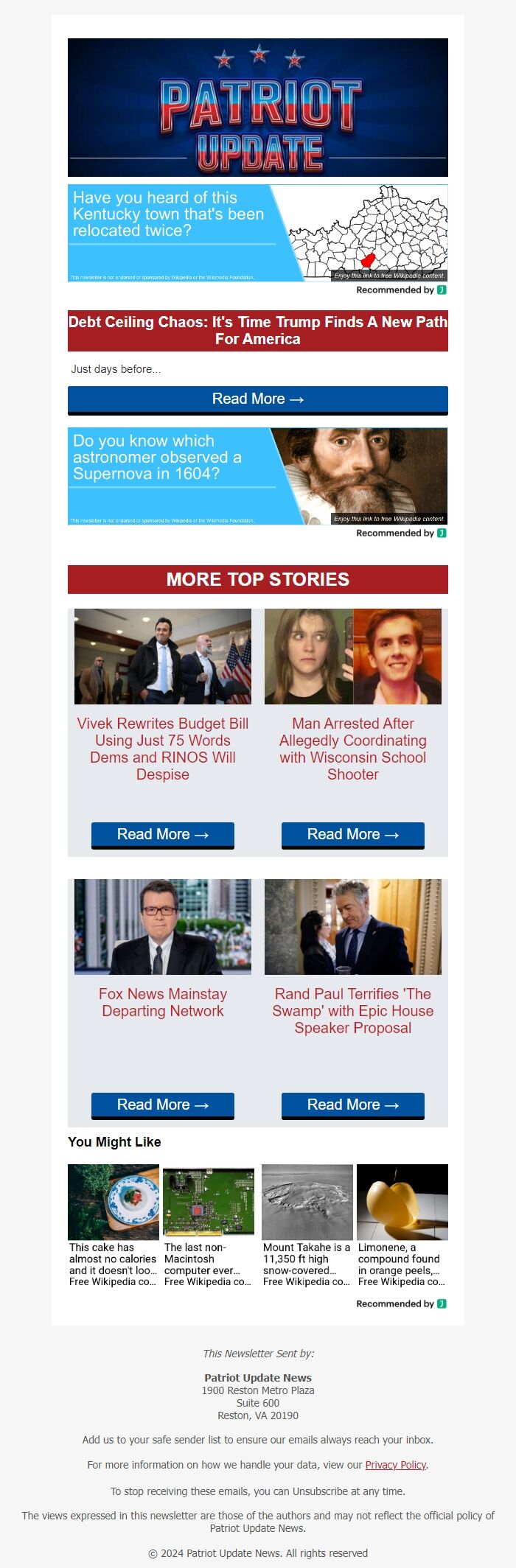Open Debt Ceiling Chaos article headline
The height and width of the screenshot is (1568, 516).
[x=257, y=330]
